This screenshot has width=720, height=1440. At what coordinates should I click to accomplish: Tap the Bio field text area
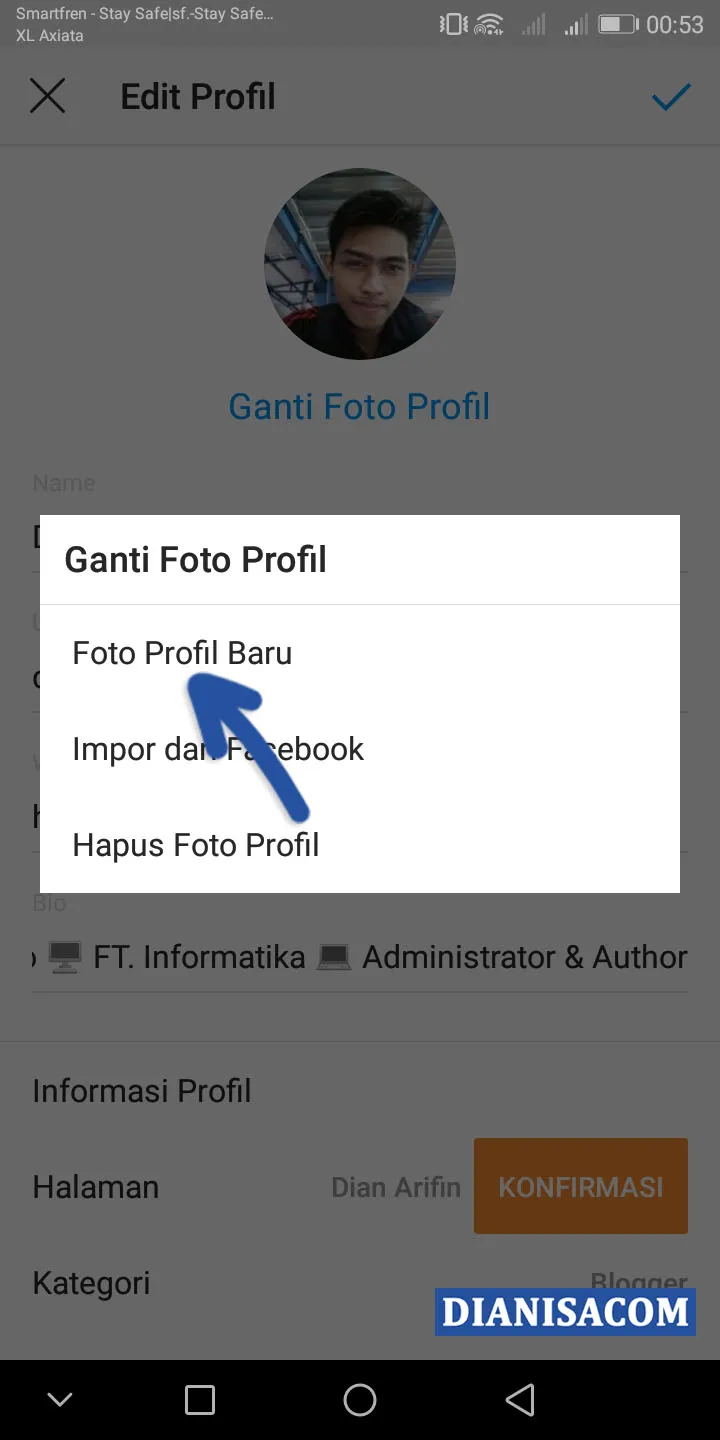point(360,957)
